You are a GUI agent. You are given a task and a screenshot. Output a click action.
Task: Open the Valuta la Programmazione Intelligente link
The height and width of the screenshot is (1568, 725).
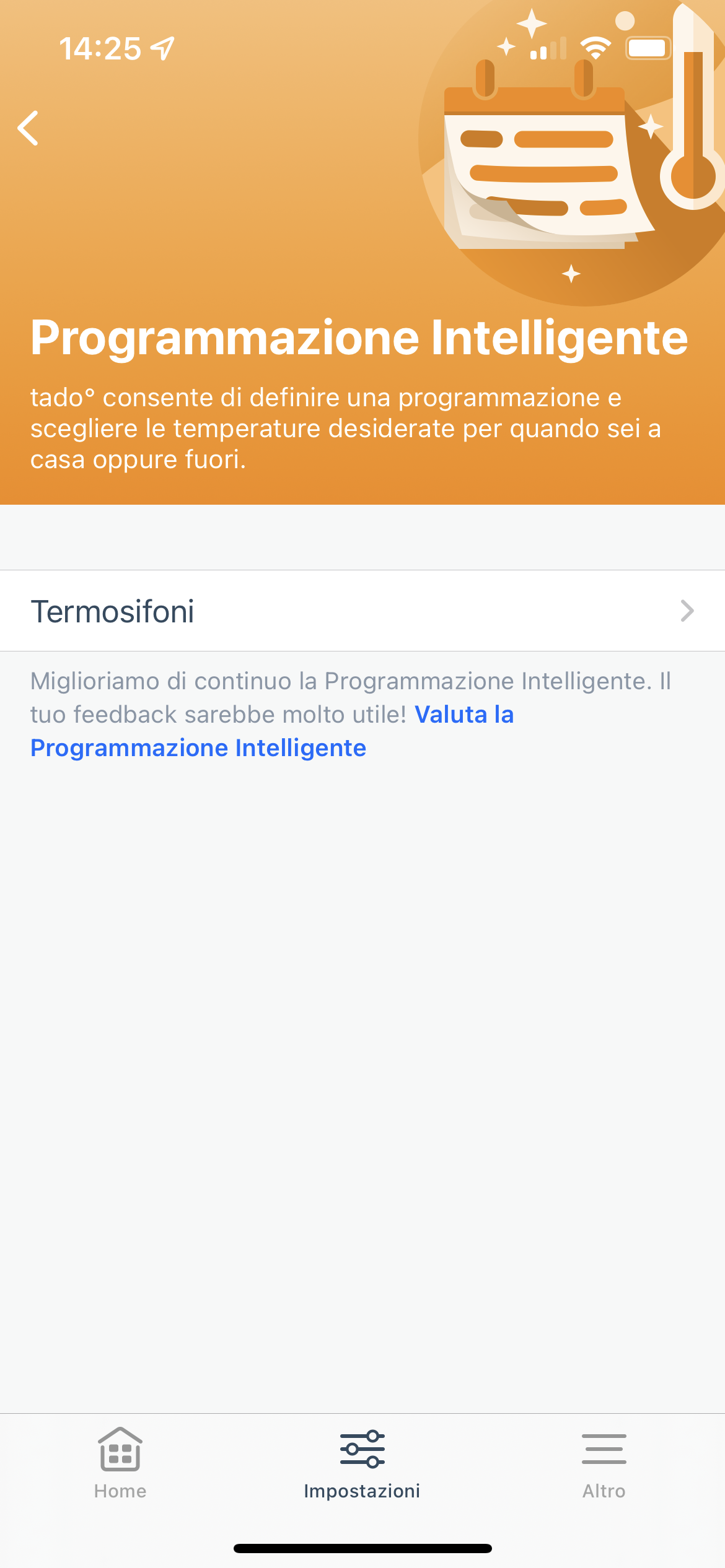273,731
